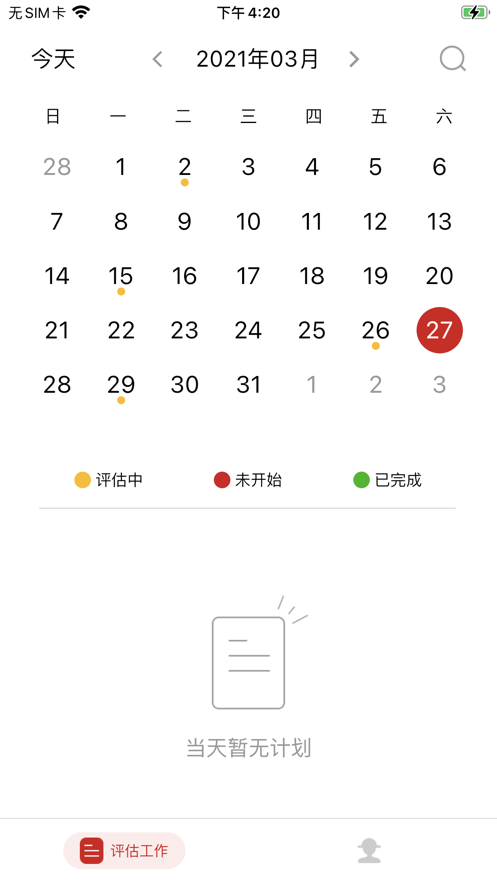497x883 pixels.
Task: Choose March 21 on the calendar
Action: [x=57, y=330]
